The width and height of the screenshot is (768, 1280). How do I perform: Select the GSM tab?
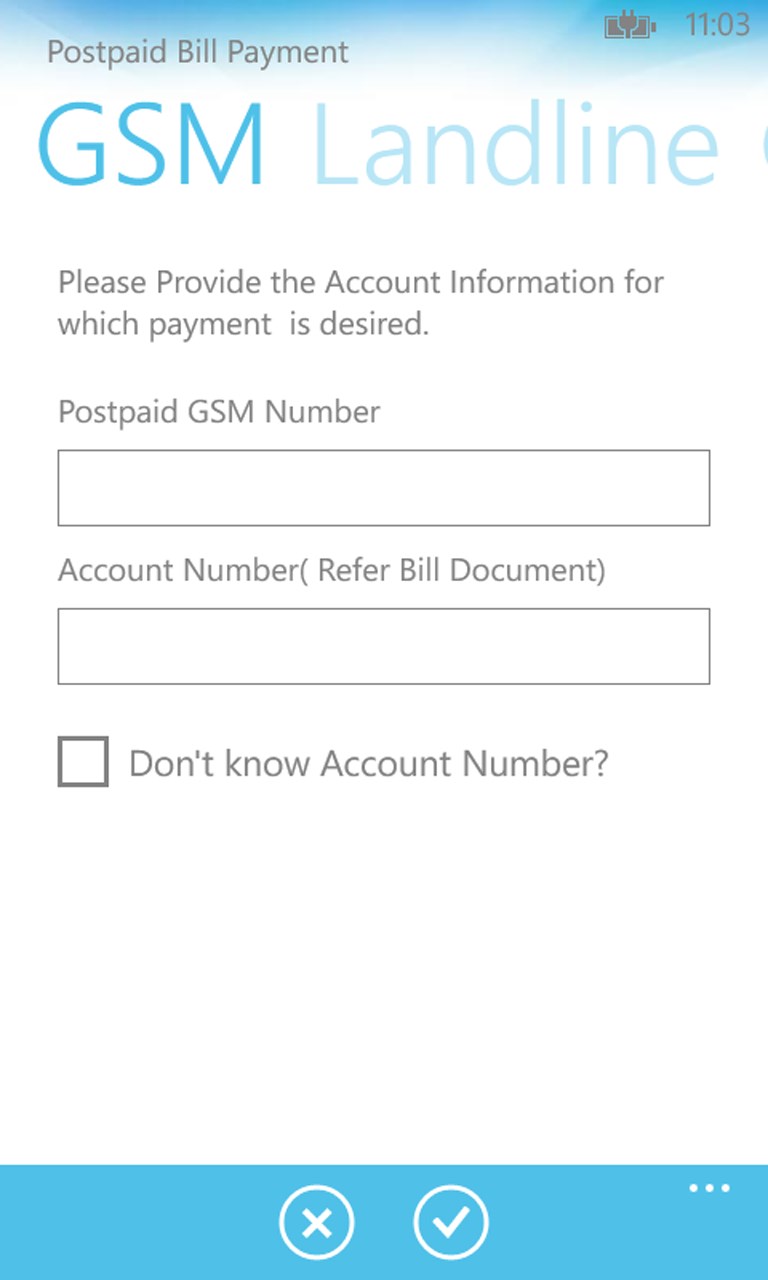(152, 145)
